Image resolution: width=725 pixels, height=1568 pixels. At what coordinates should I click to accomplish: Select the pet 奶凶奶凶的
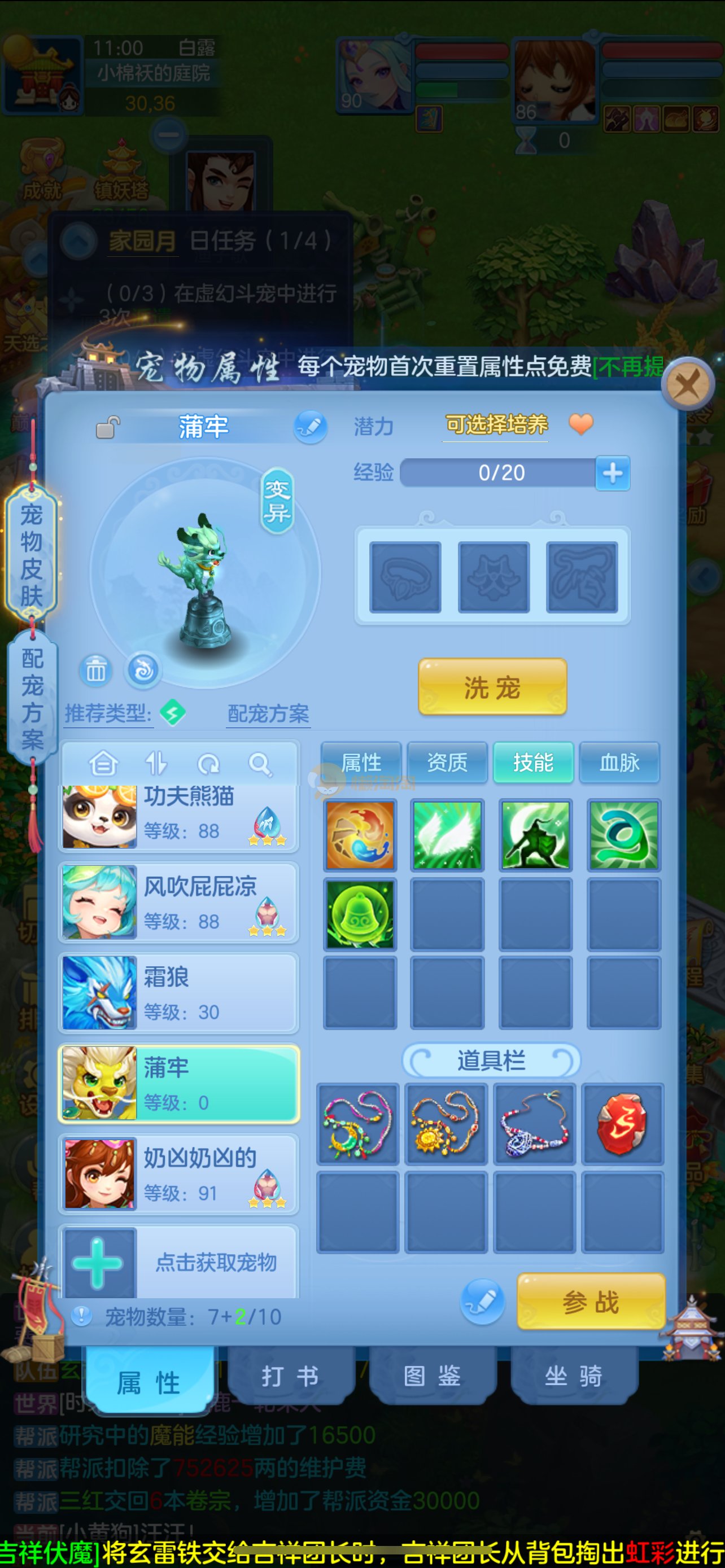pos(178,1173)
